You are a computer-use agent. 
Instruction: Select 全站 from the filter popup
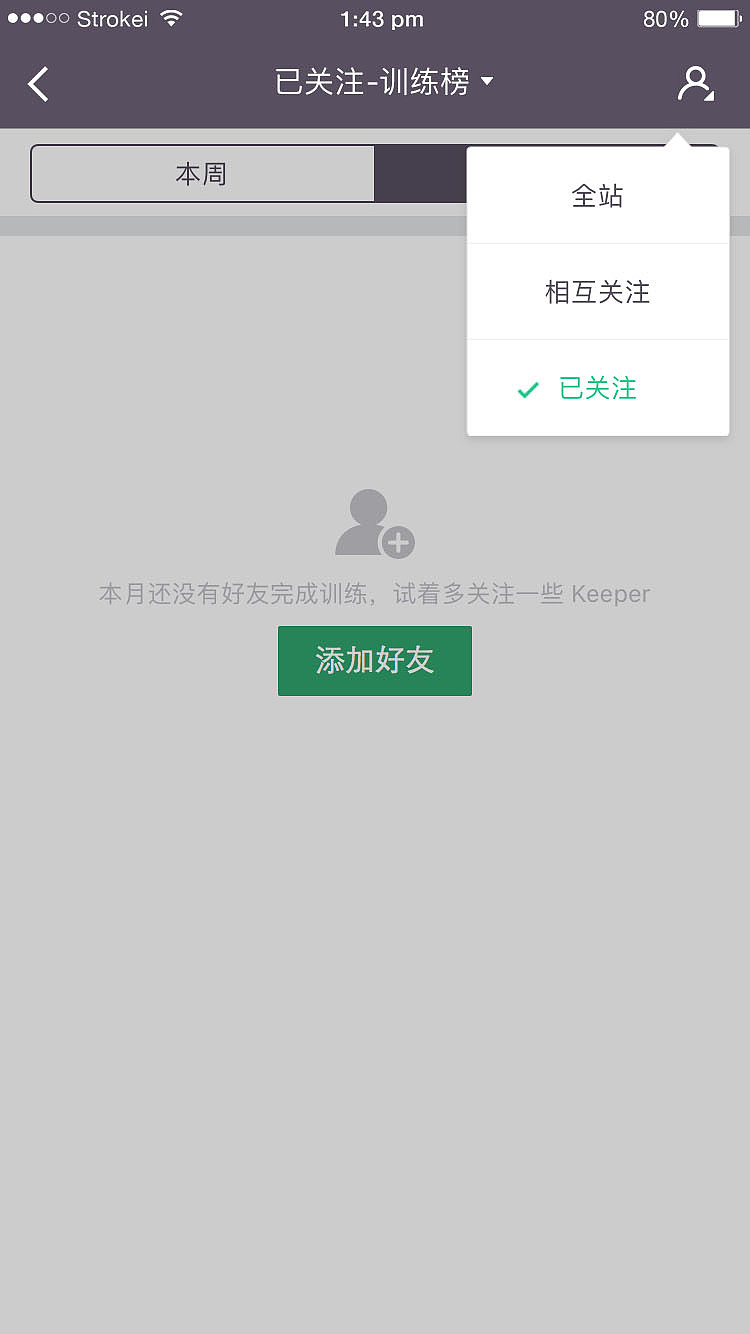pyautogui.click(x=599, y=196)
